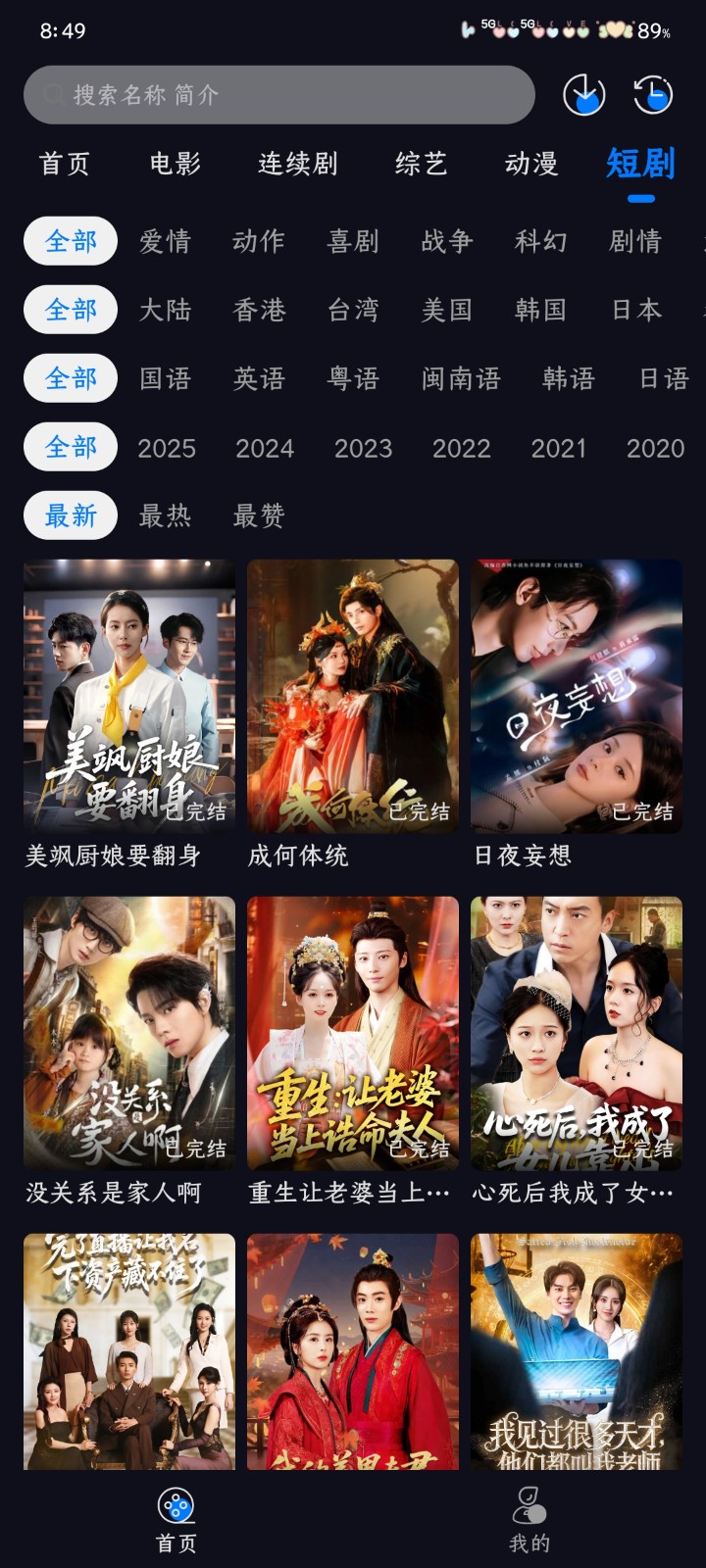Open the download manager icon
Viewport: 706px width, 1568px height.
(x=583, y=95)
